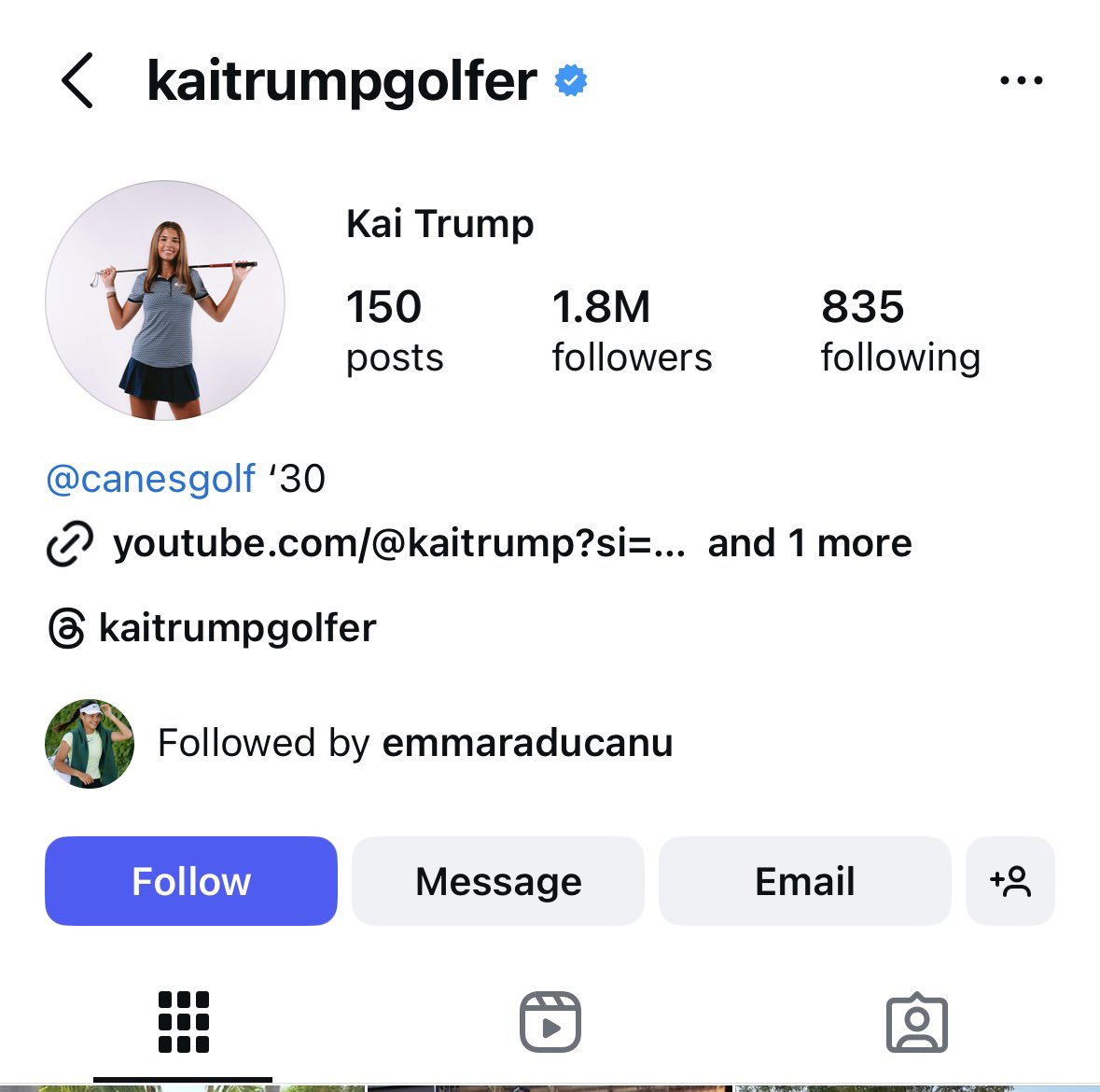Screen dimensions: 1100x1092
Task: Follow the kaitrumpgolfer account
Action: [191, 881]
